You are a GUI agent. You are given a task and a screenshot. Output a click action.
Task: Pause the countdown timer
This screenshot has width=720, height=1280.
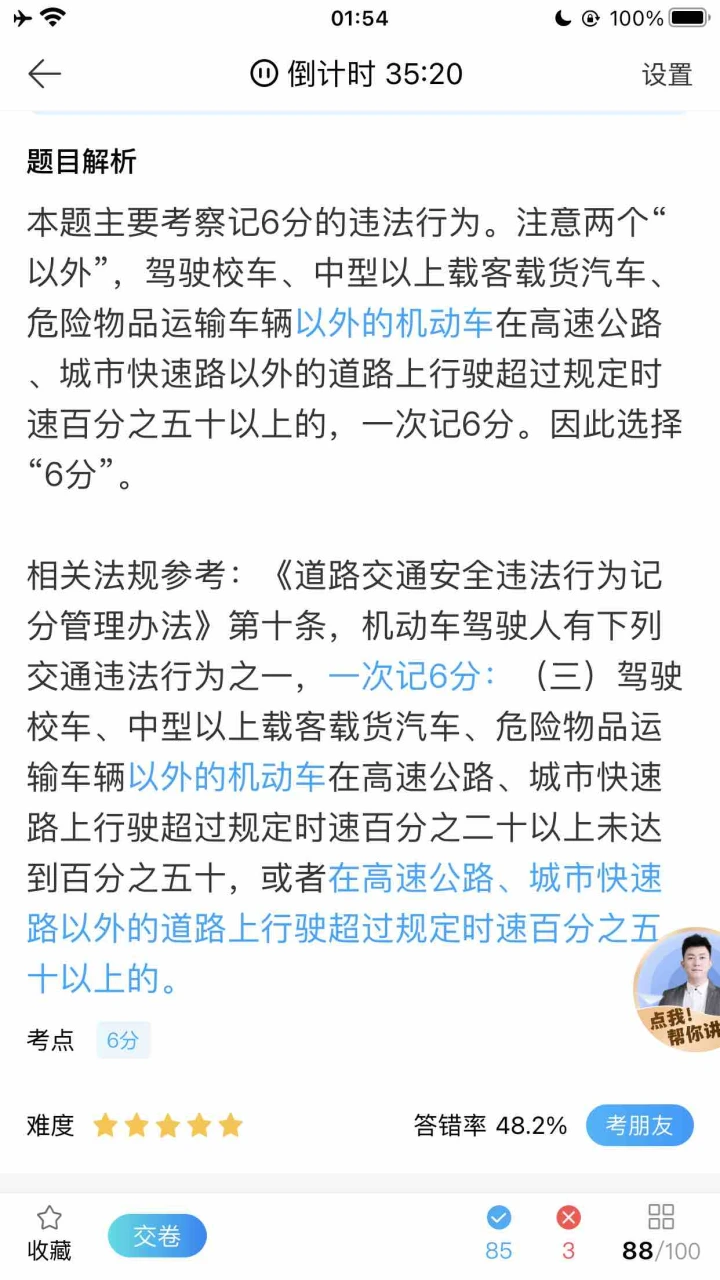point(264,74)
